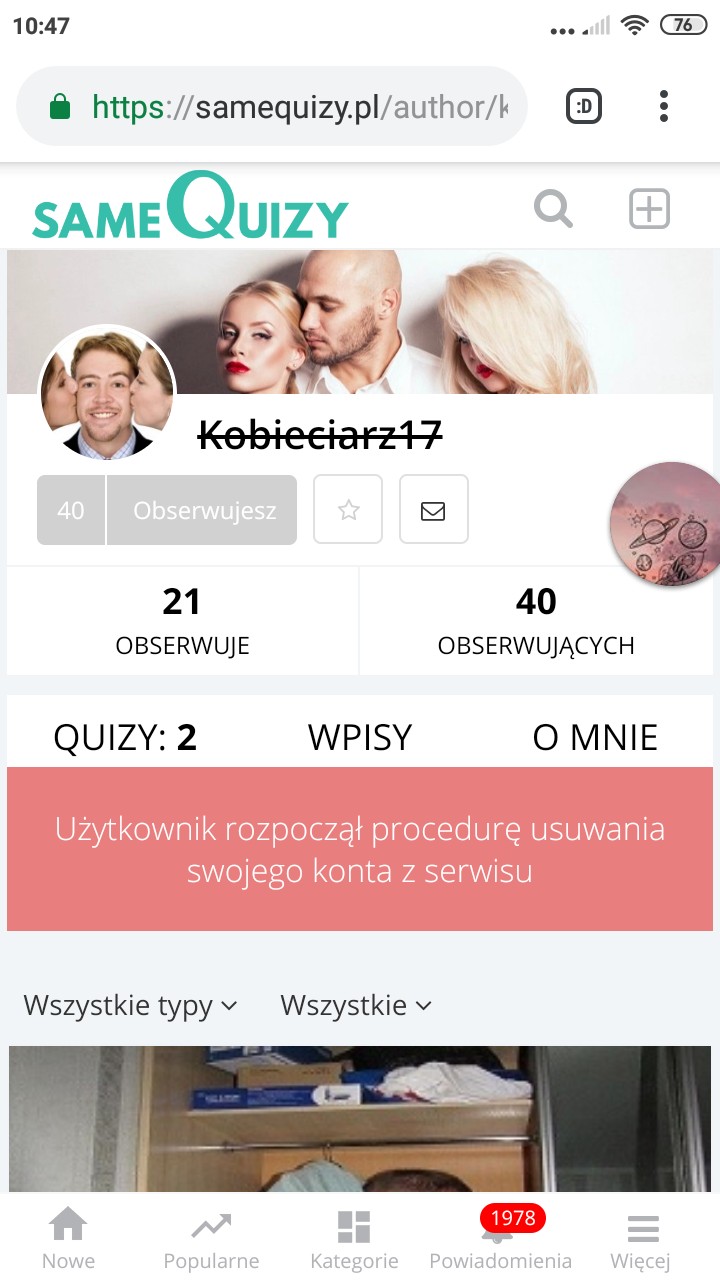Image resolution: width=720 pixels, height=1280 pixels.
Task: Open the browser overflow menu
Action: pyautogui.click(x=664, y=106)
